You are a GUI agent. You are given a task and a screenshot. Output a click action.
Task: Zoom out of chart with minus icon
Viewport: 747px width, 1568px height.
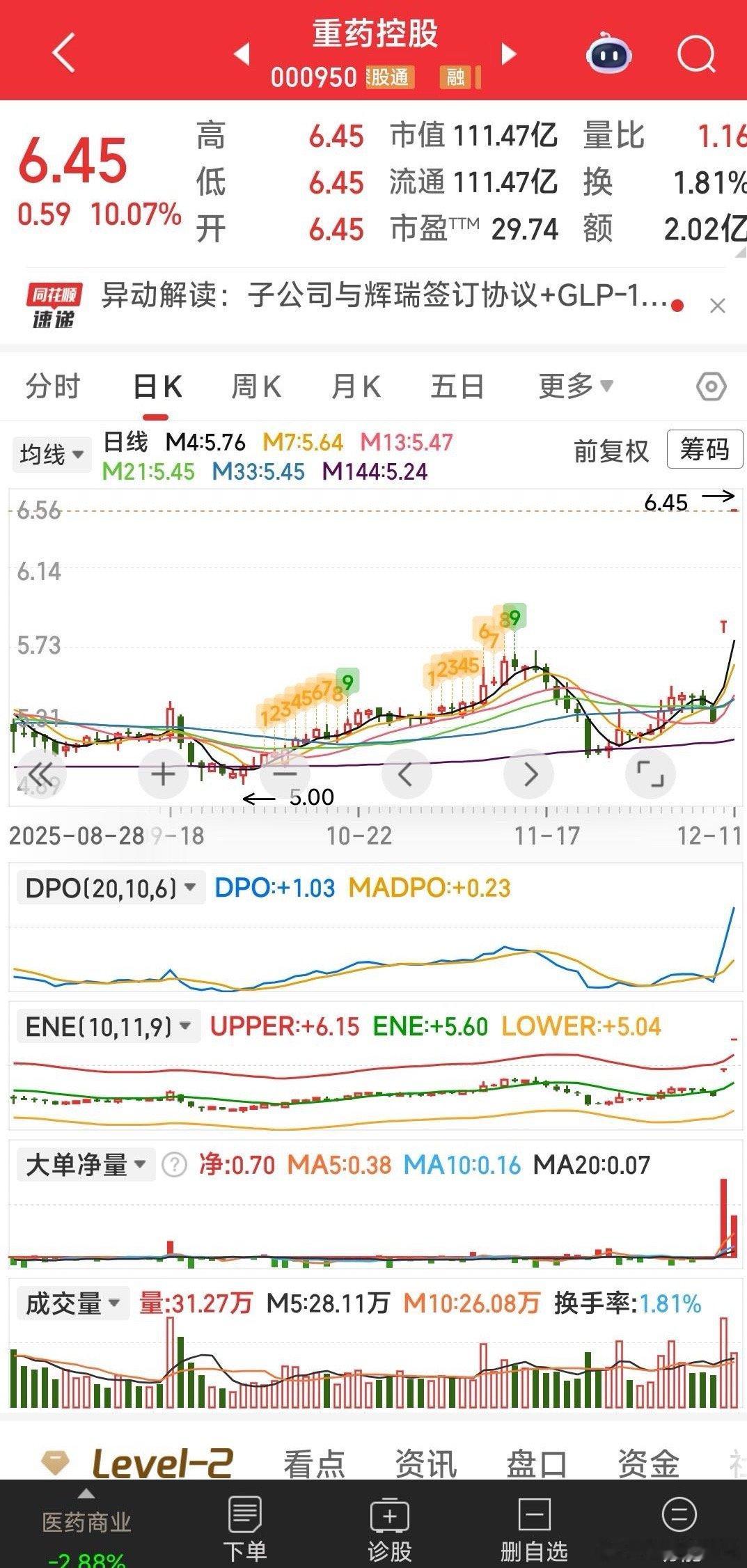coord(284,773)
